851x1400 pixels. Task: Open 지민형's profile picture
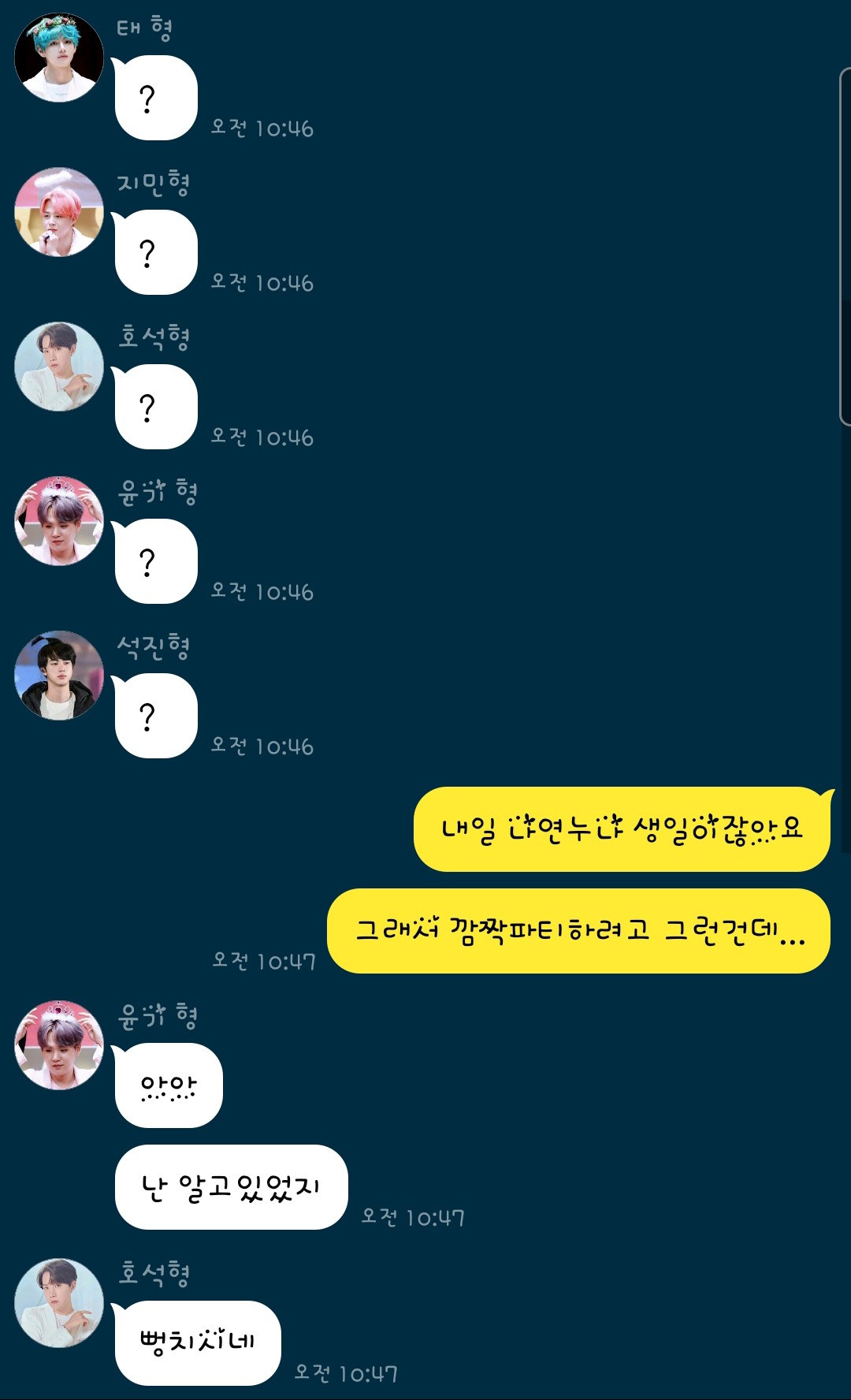(x=59, y=212)
